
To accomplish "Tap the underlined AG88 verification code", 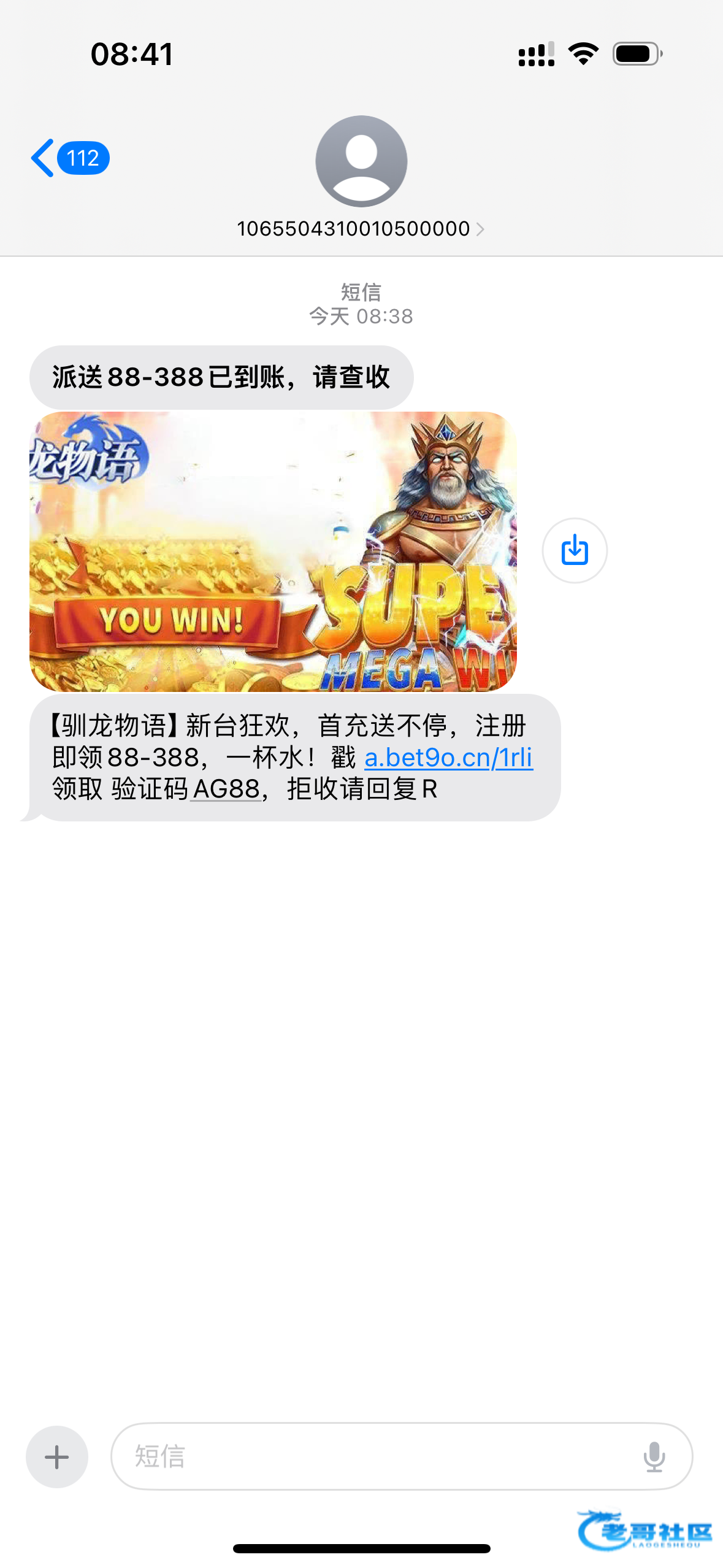I will [226, 789].
